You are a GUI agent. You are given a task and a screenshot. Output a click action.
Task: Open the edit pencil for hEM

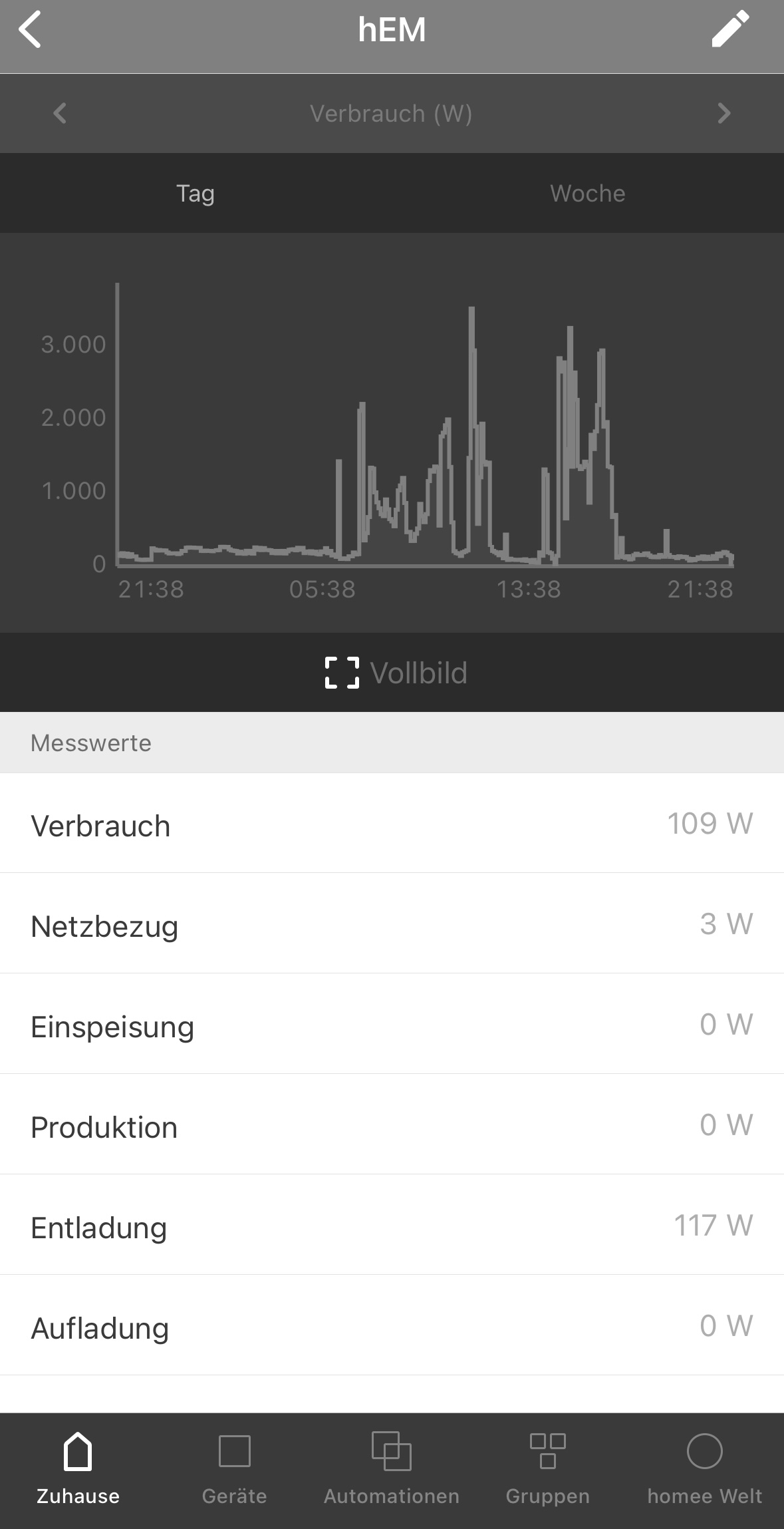730,30
